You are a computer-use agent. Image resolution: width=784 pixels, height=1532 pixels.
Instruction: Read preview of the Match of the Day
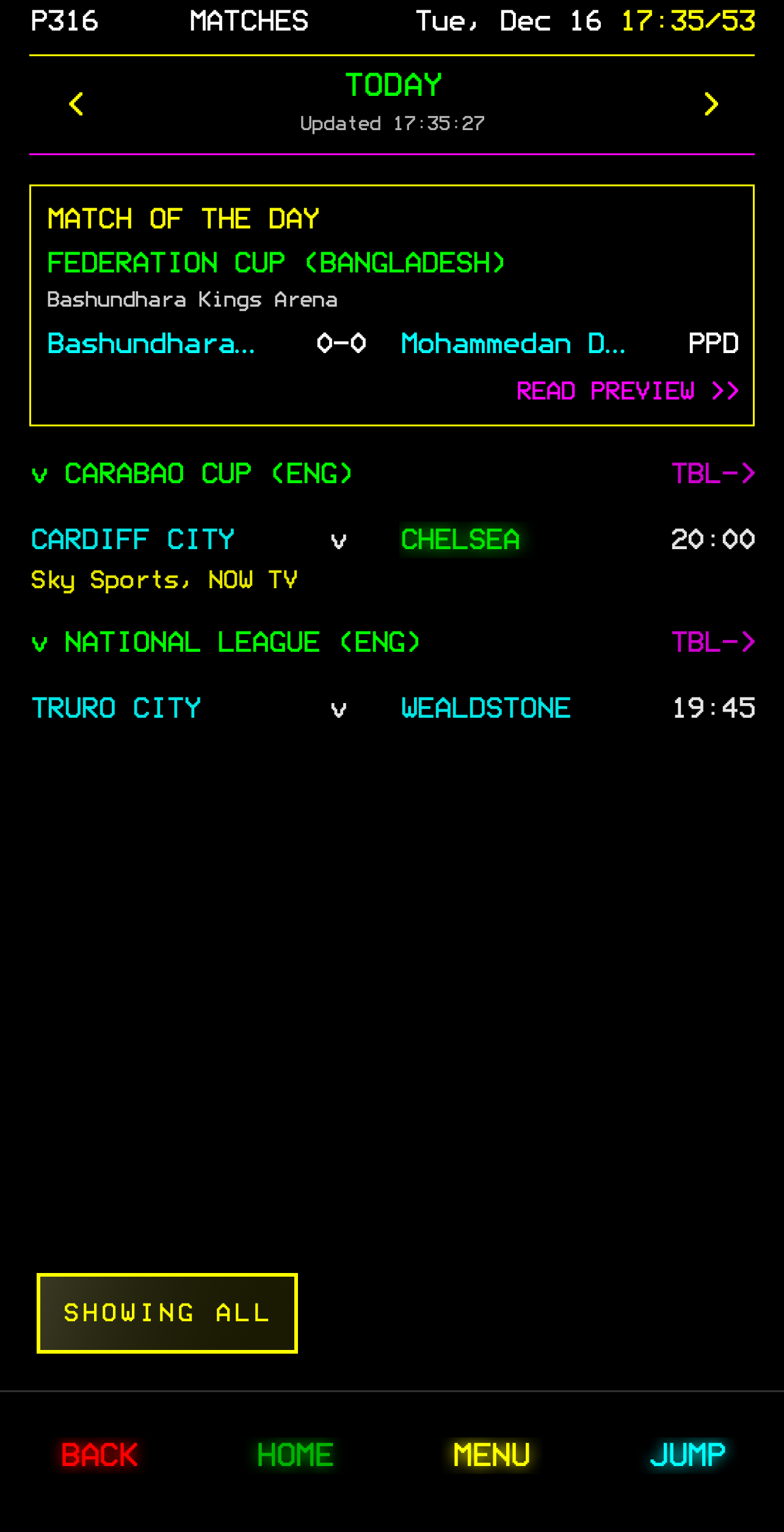point(627,391)
